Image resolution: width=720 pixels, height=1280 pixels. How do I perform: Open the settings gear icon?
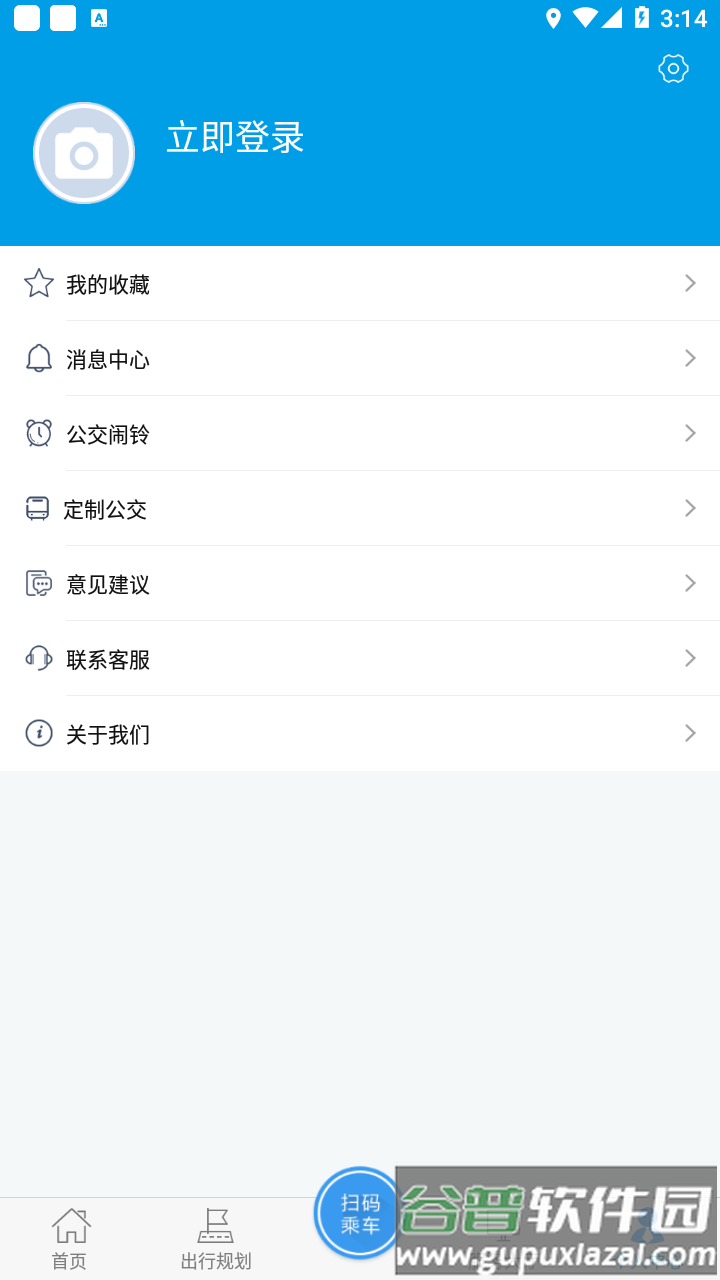[673, 68]
